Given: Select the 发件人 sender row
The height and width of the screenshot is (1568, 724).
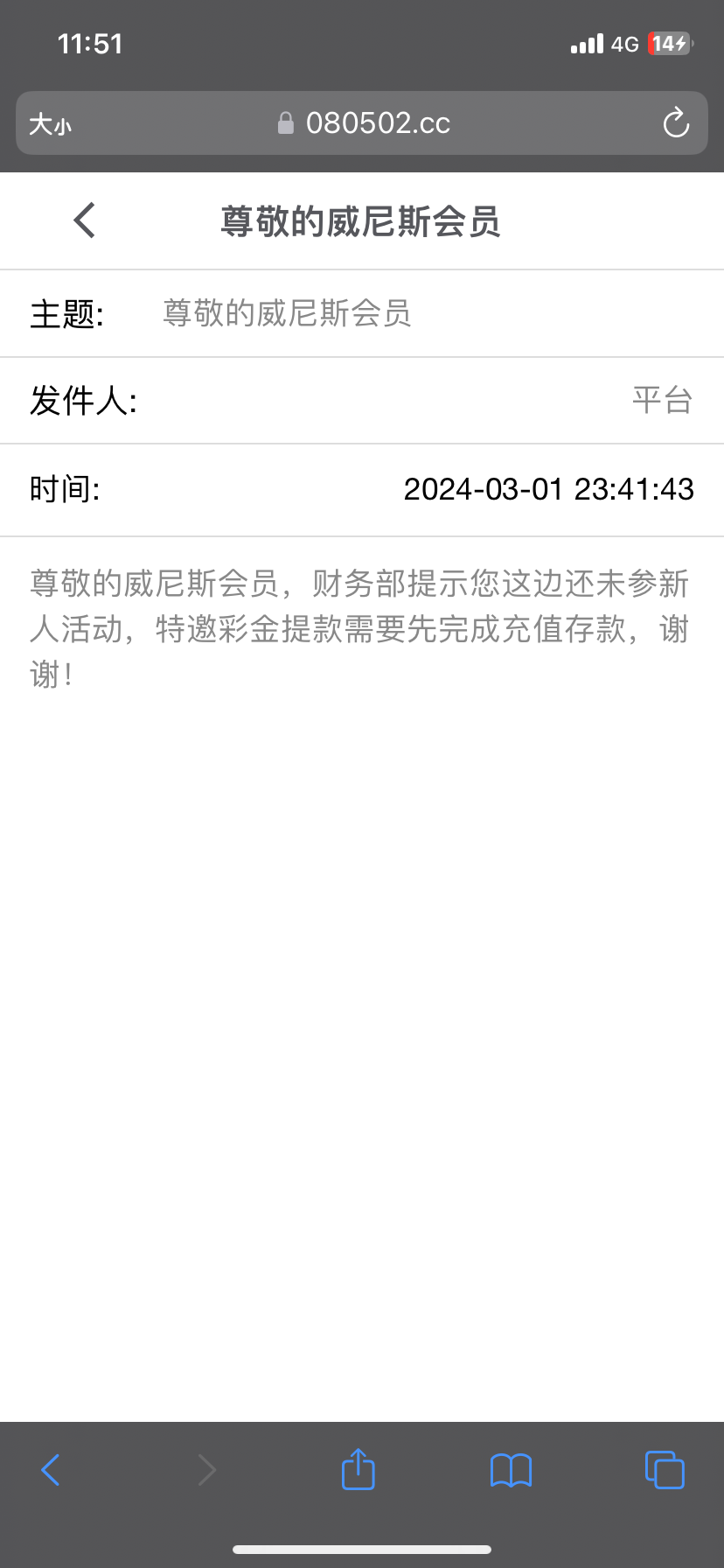Looking at the screenshot, I should point(362,401).
